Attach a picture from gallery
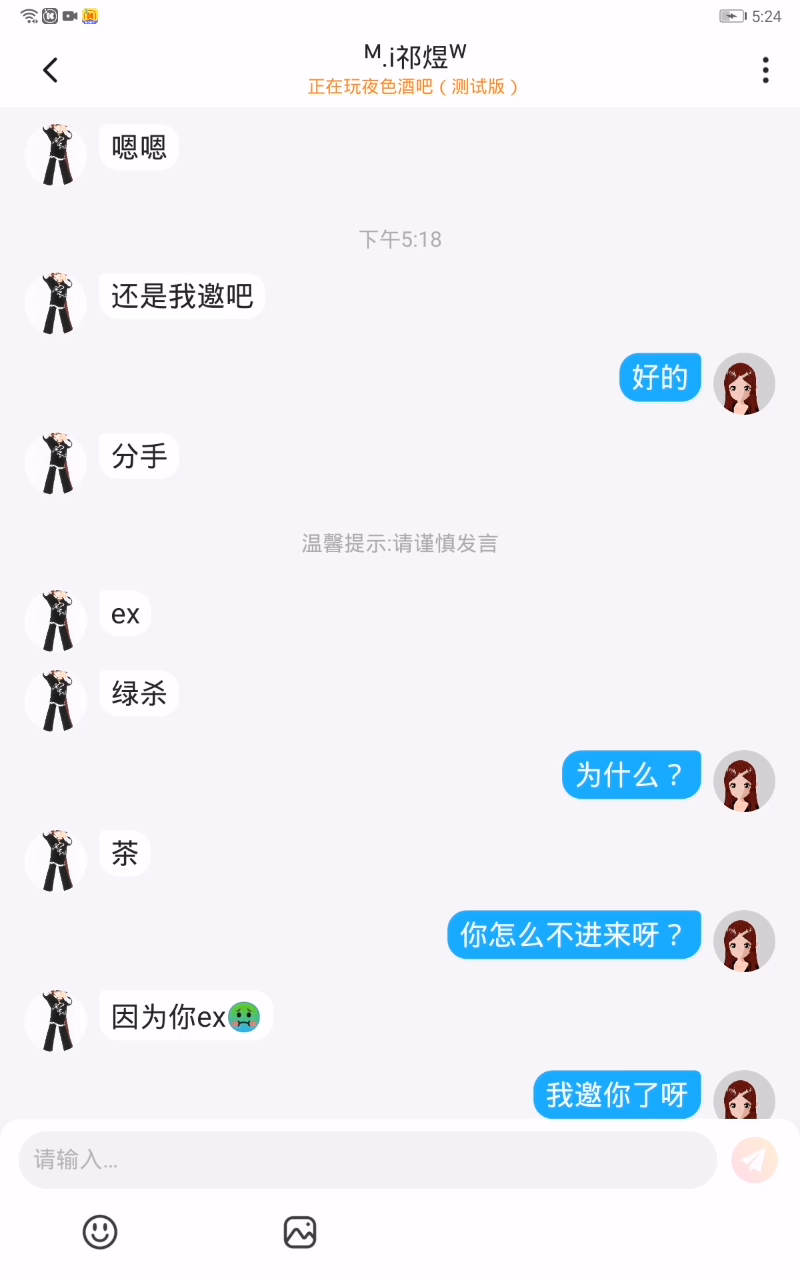 tap(300, 1232)
